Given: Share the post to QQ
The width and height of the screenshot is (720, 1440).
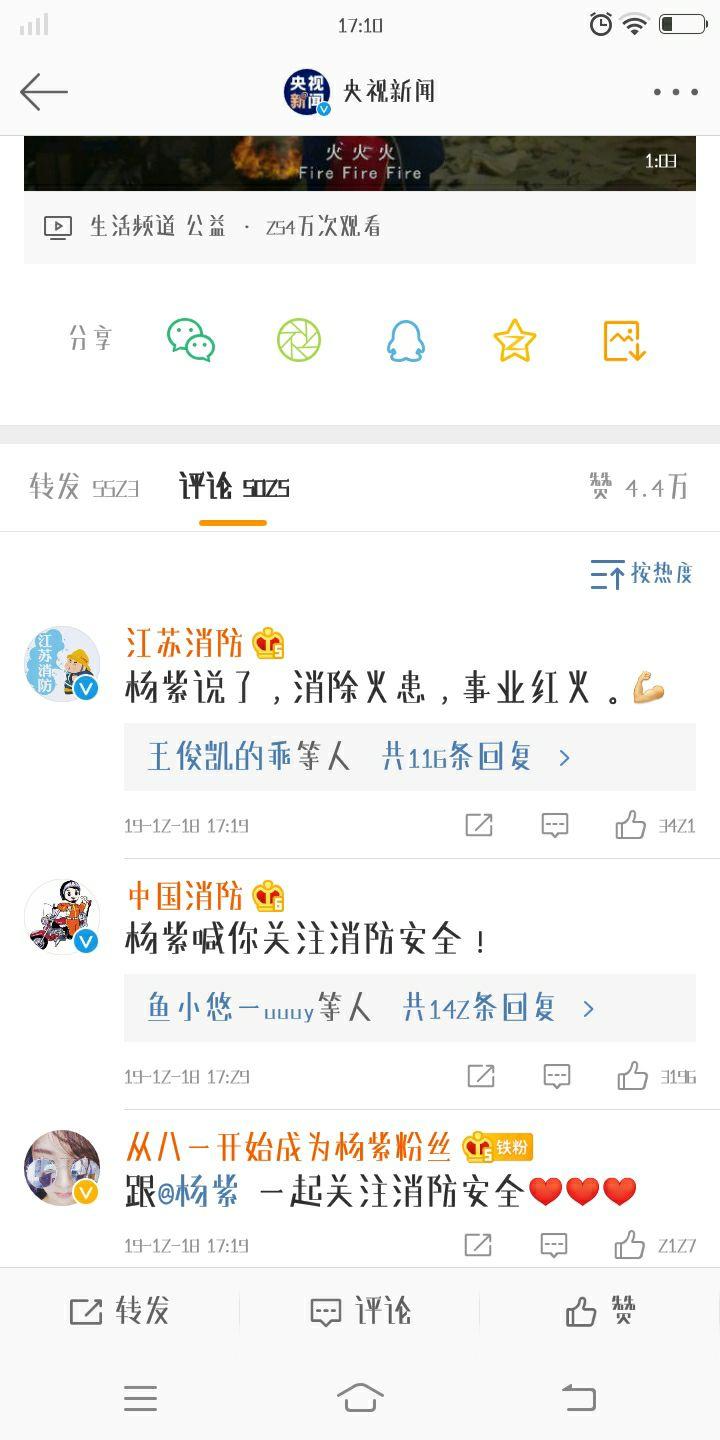Looking at the screenshot, I should pos(406,341).
